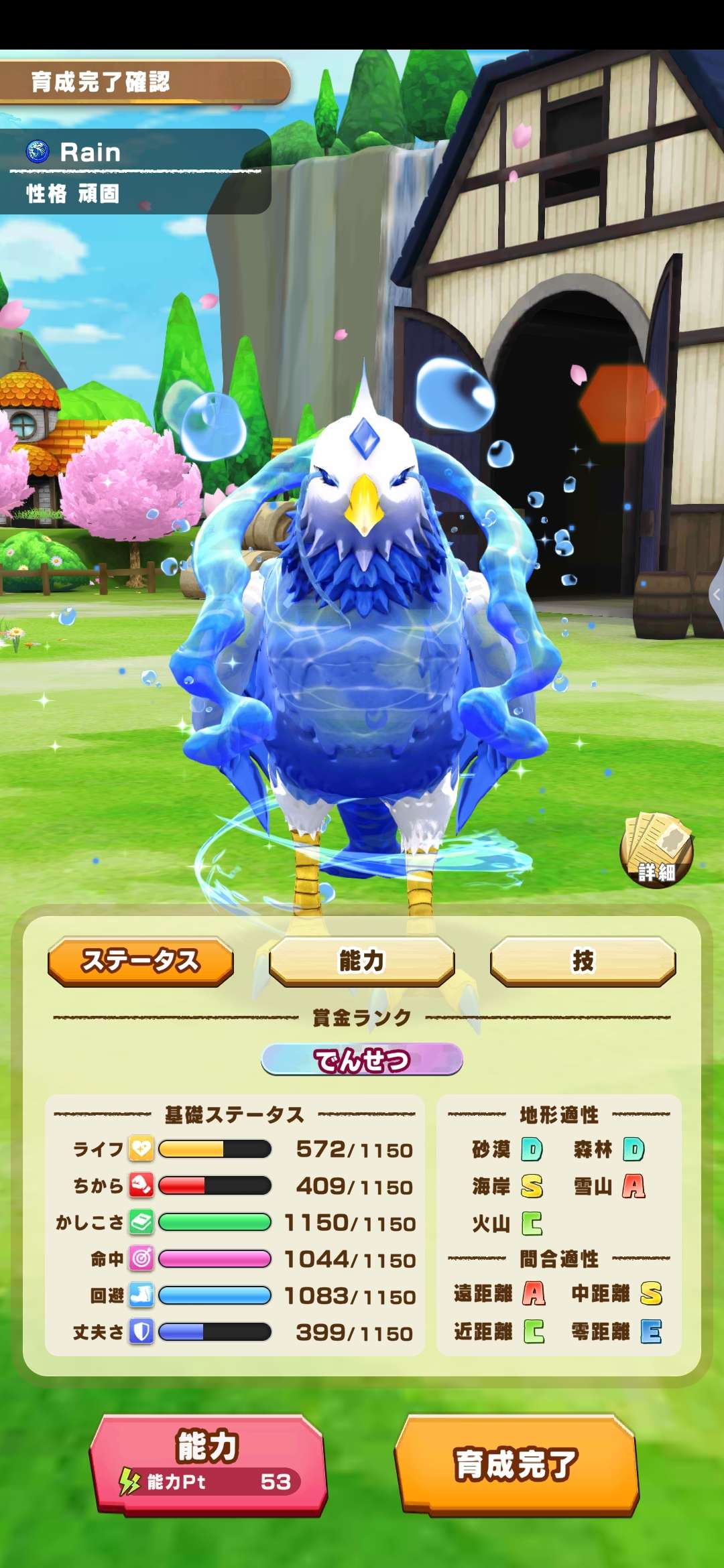Confirm with the 育成完了 button

(x=516, y=1464)
